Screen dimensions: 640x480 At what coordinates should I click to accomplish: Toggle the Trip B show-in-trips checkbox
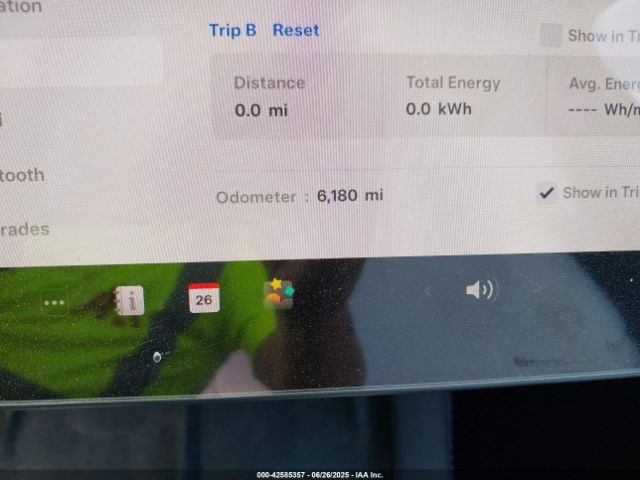tap(550, 36)
